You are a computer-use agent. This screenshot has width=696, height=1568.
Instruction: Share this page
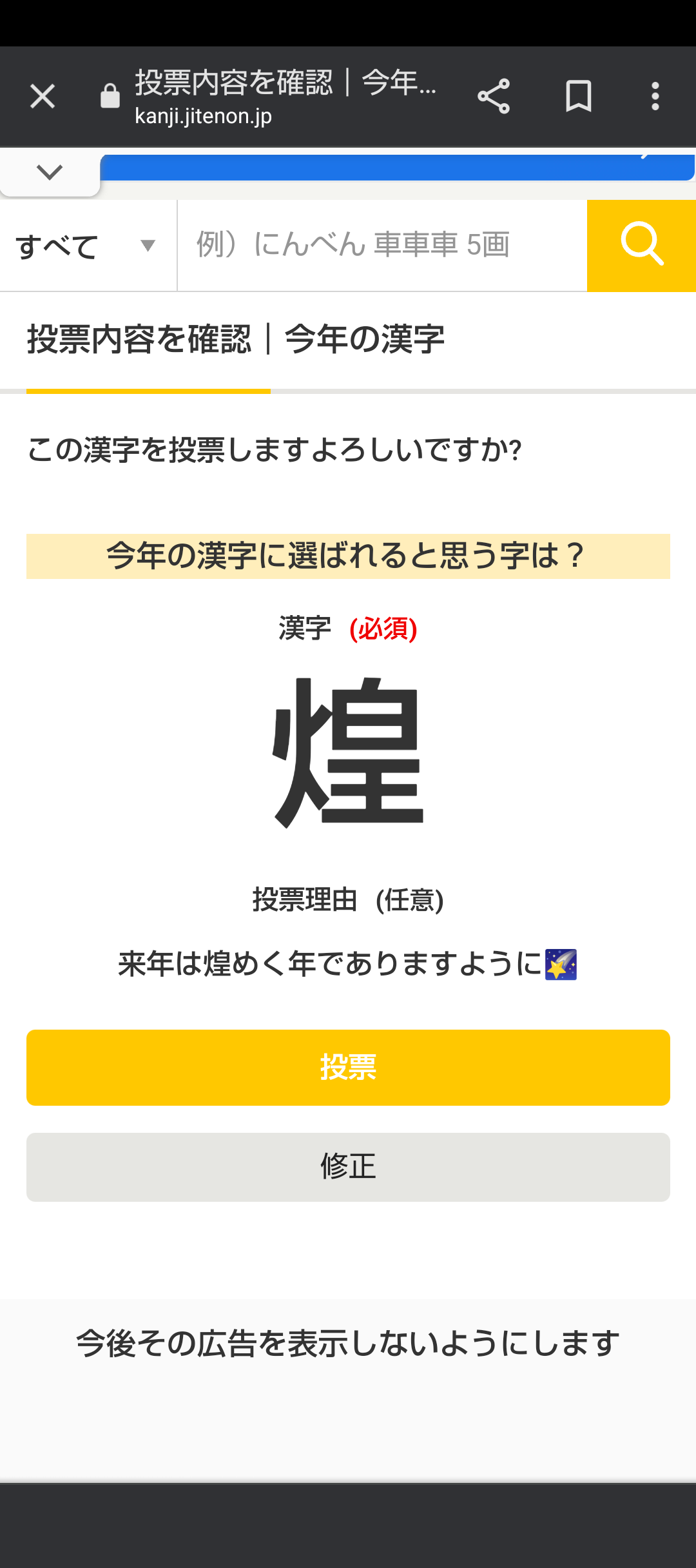click(x=494, y=97)
